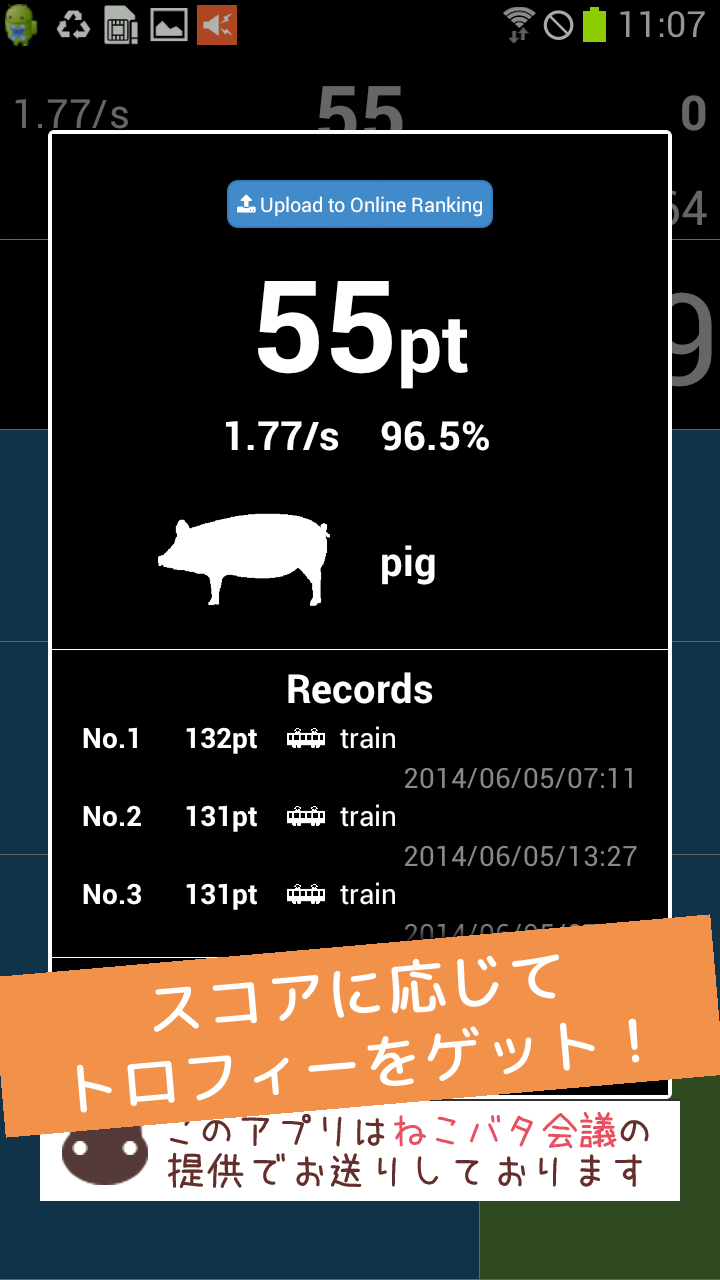Tap the pig silhouette icon
The height and width of the screenshot is (1280, 720).
243,558
